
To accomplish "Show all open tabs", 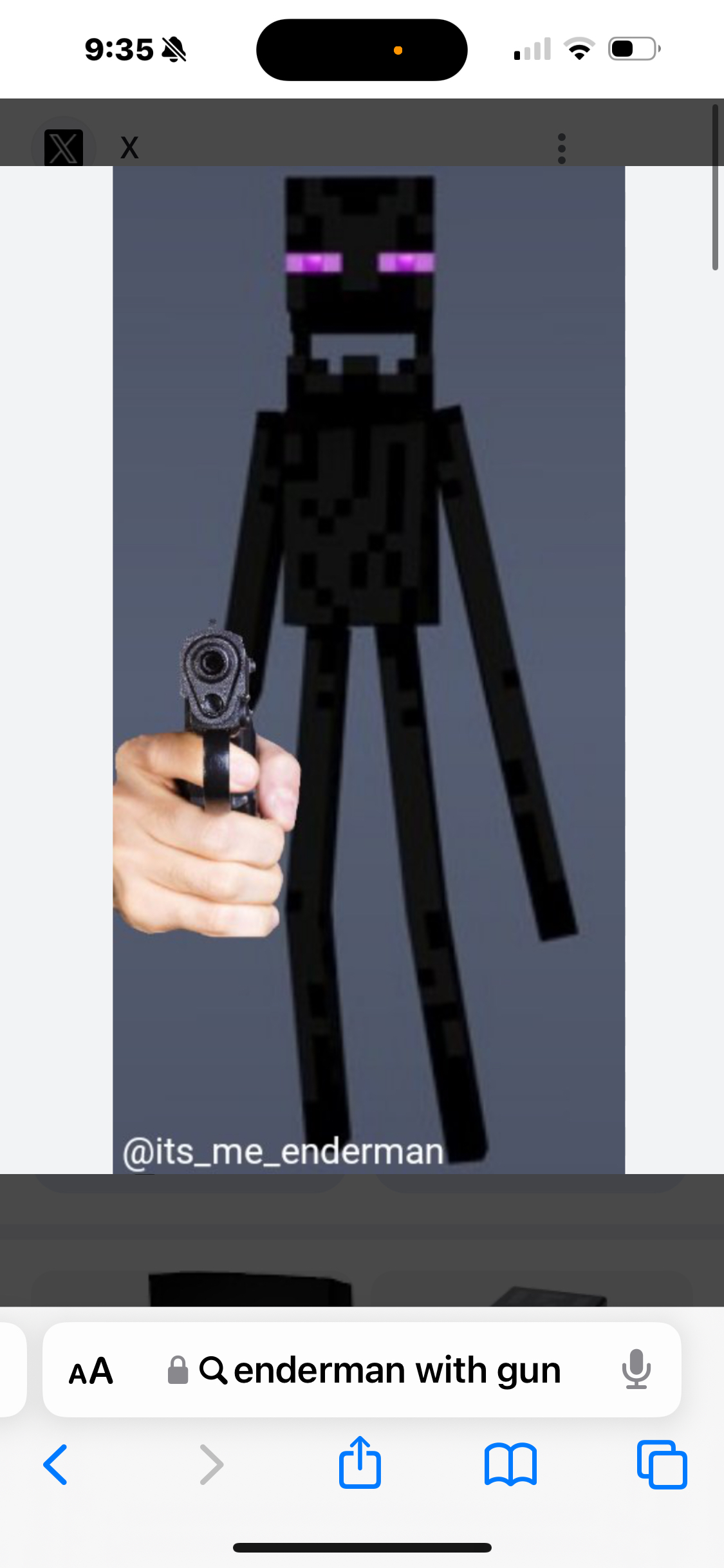I will [662, 1464].
